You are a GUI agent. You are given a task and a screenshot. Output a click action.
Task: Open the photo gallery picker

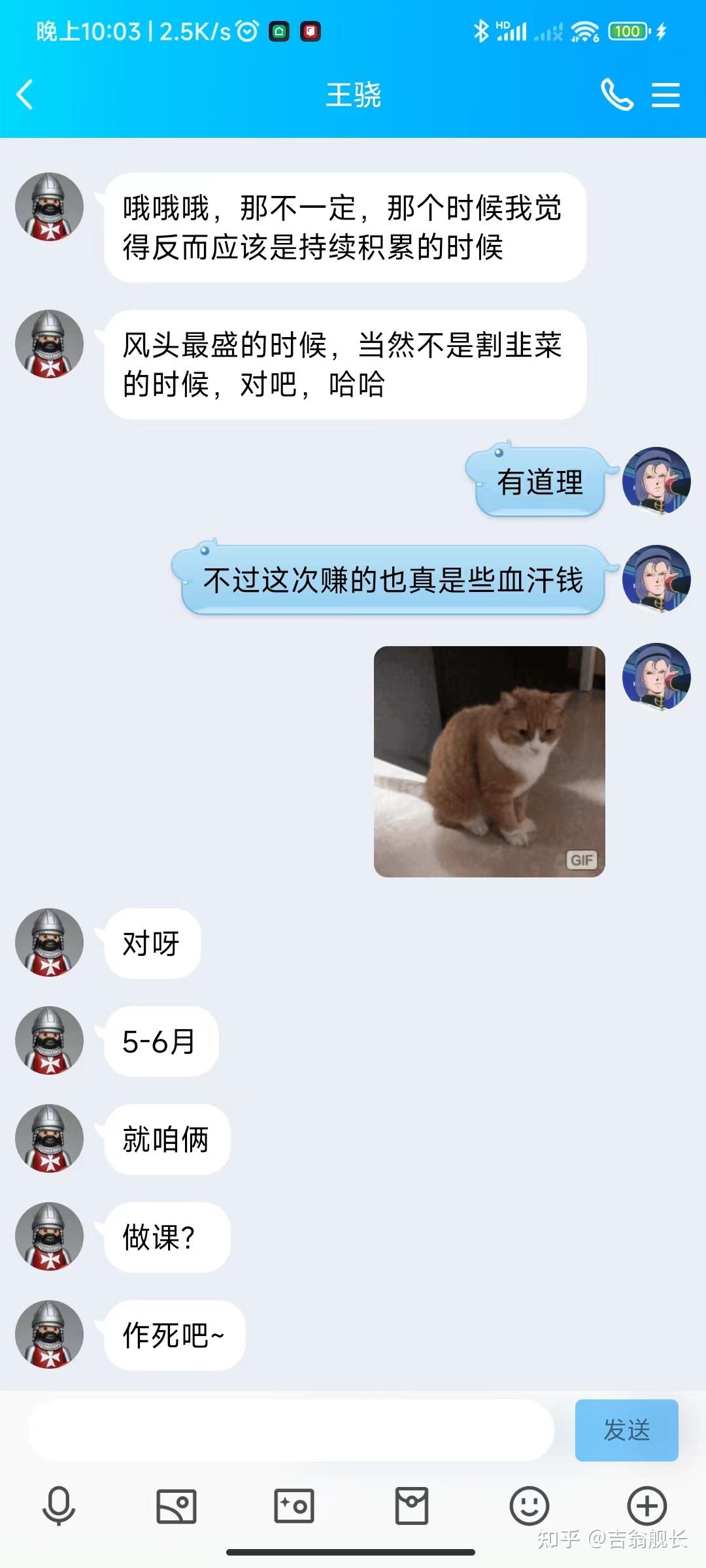click(x=176, y=1506)
